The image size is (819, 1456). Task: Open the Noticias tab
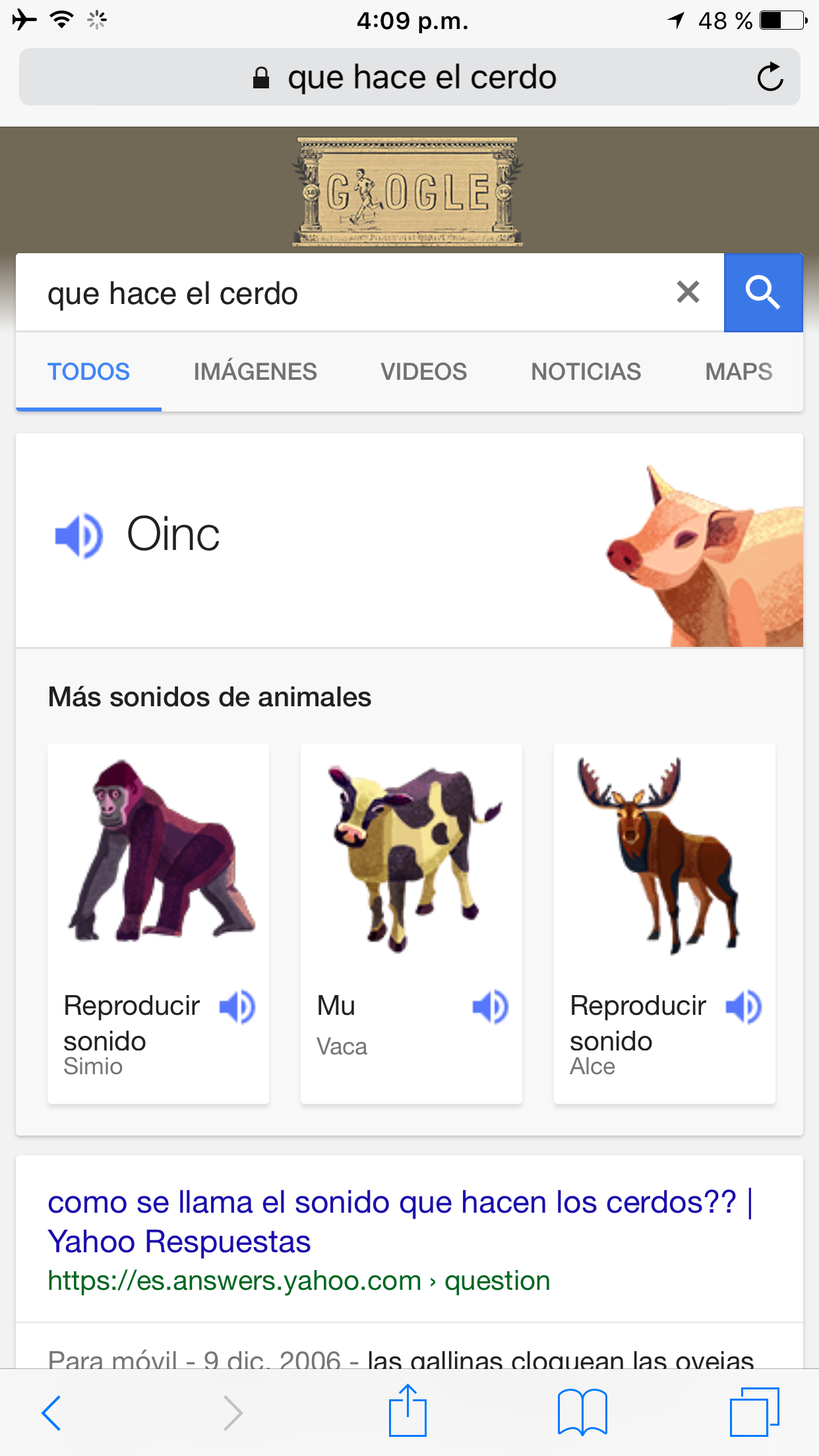click(x=586, y=371)
